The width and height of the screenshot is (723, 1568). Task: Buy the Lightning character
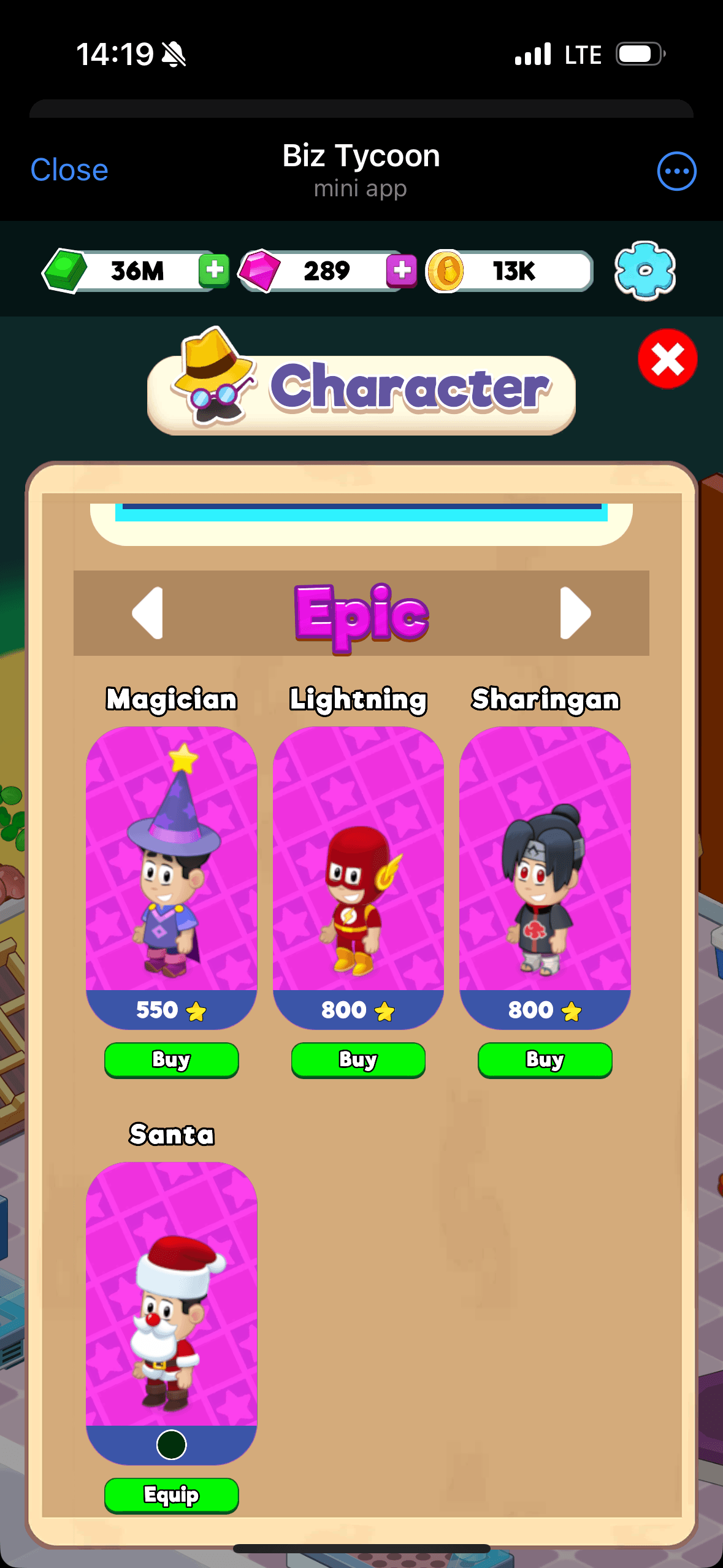(x=358, y=1059)
